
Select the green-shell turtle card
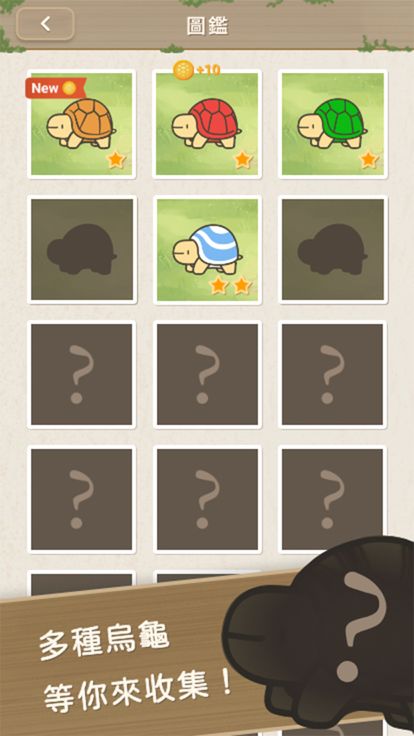coord(333,124)
